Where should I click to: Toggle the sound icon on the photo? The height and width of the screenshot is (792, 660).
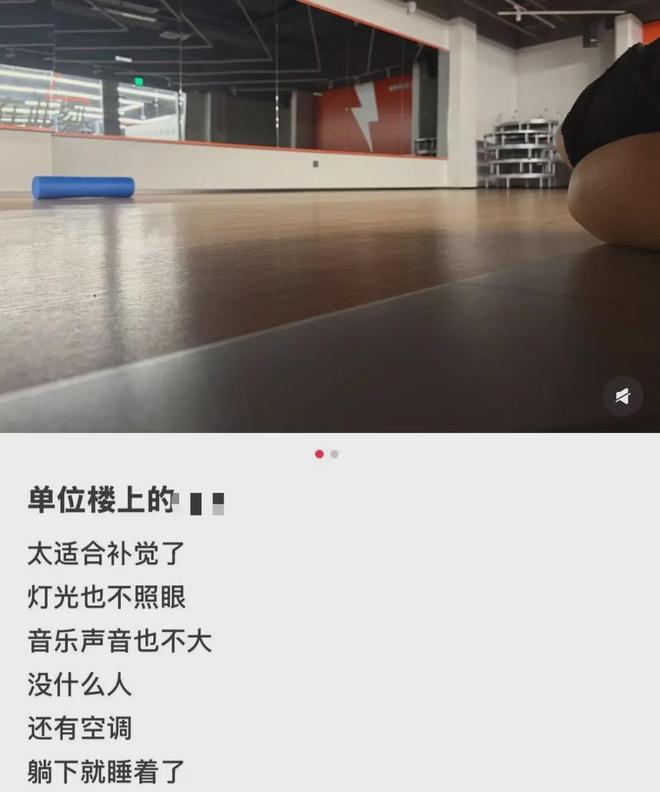pyautogui.click(x=622, y=397)
